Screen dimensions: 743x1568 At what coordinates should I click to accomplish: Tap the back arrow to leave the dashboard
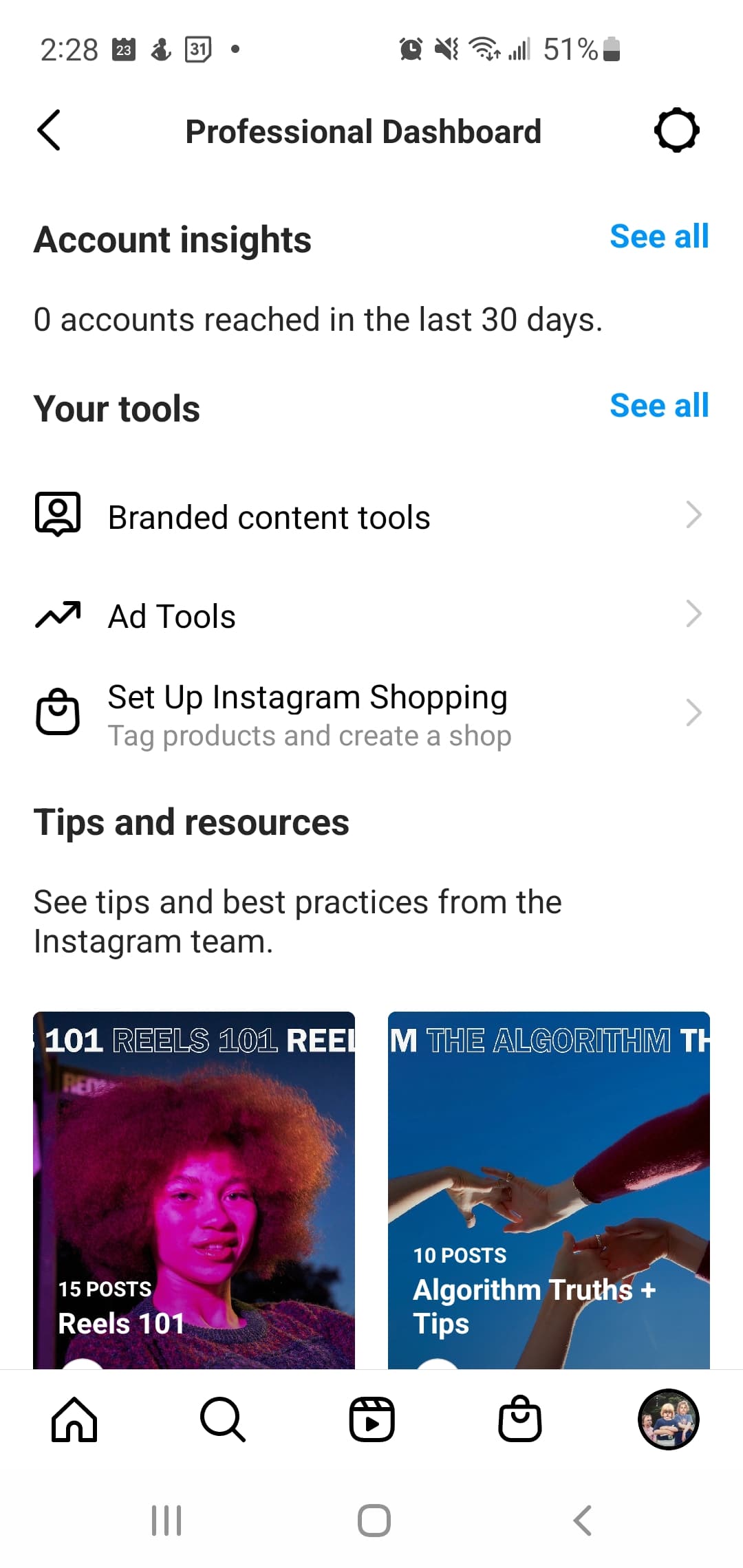click(x=50, y=131)
